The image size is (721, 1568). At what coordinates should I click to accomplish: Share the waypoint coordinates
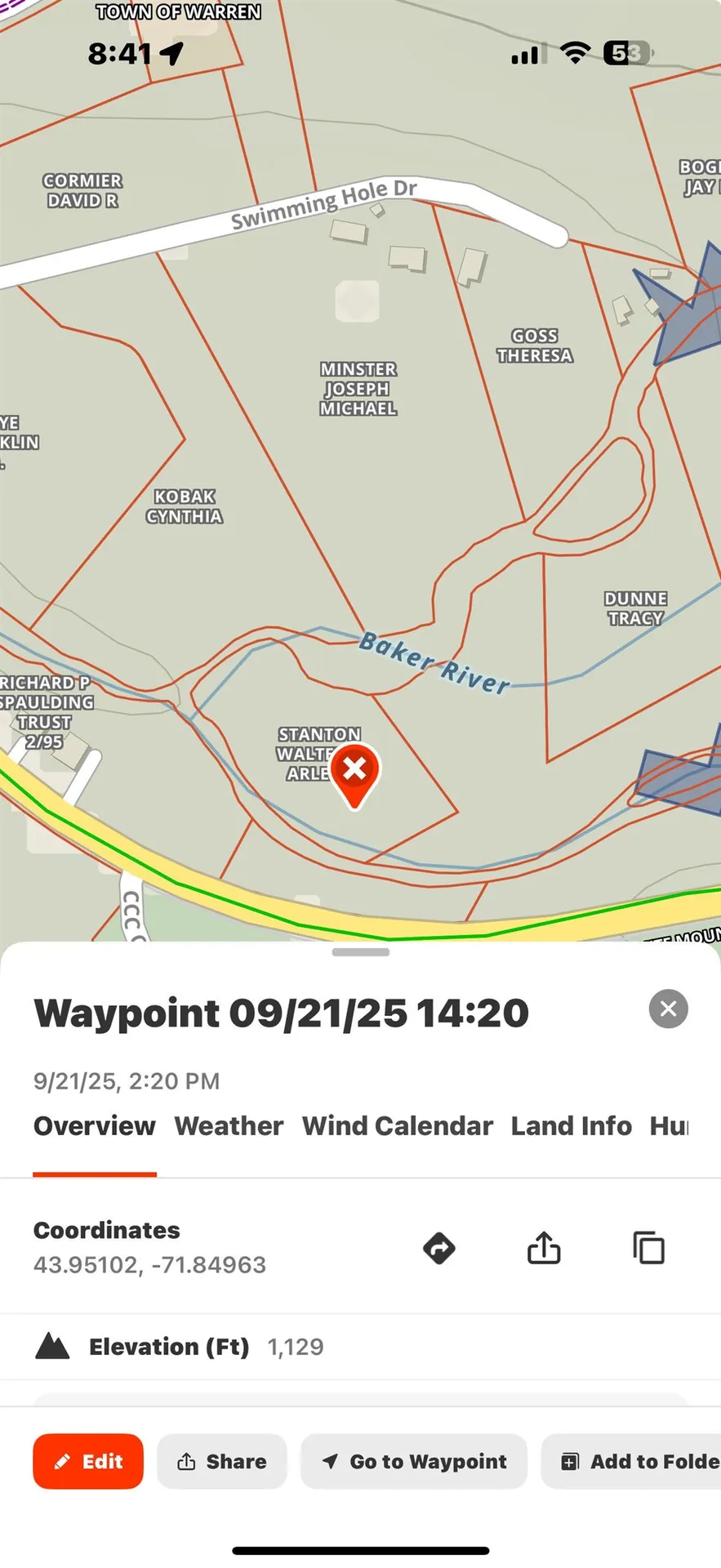click(x=544, y=1248)
